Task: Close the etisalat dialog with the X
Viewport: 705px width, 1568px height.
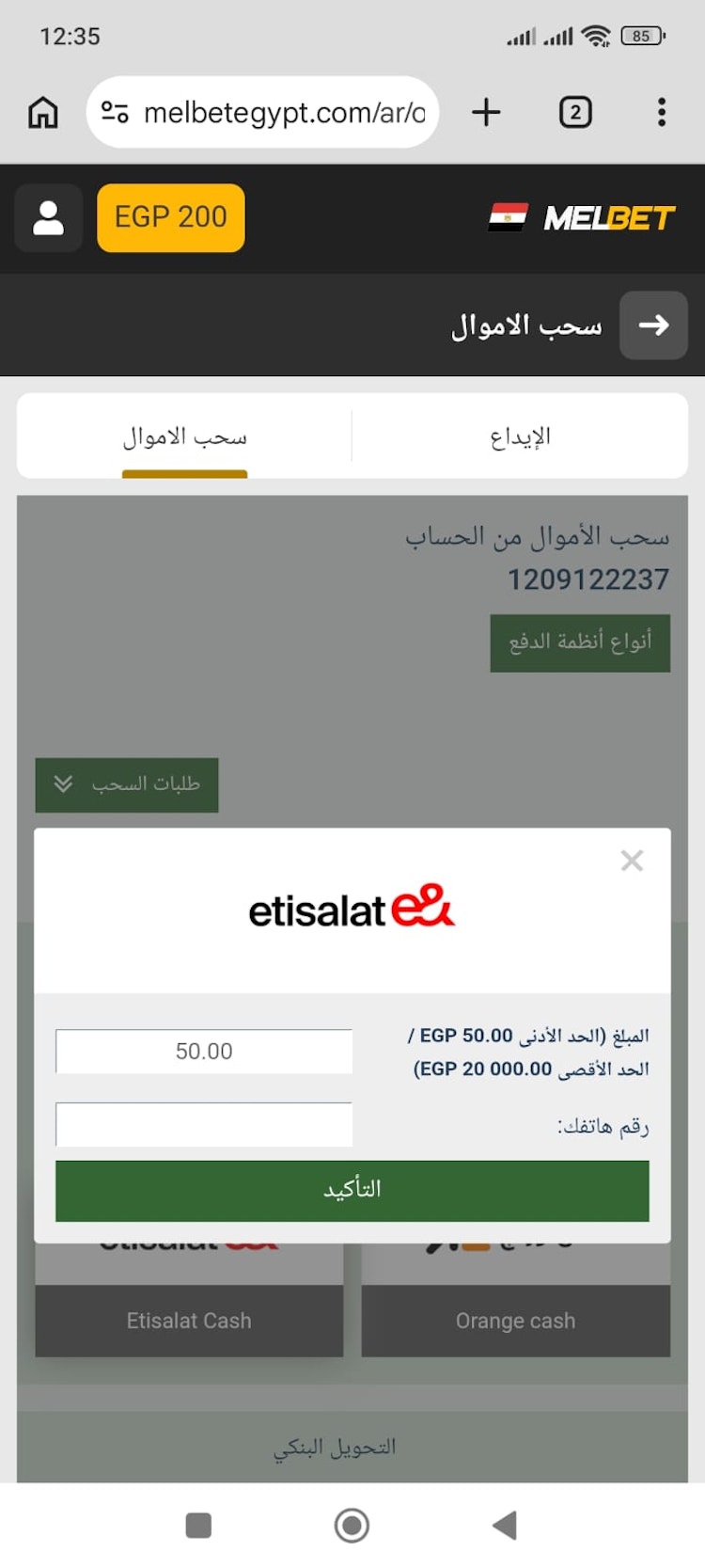Action: 631,860
